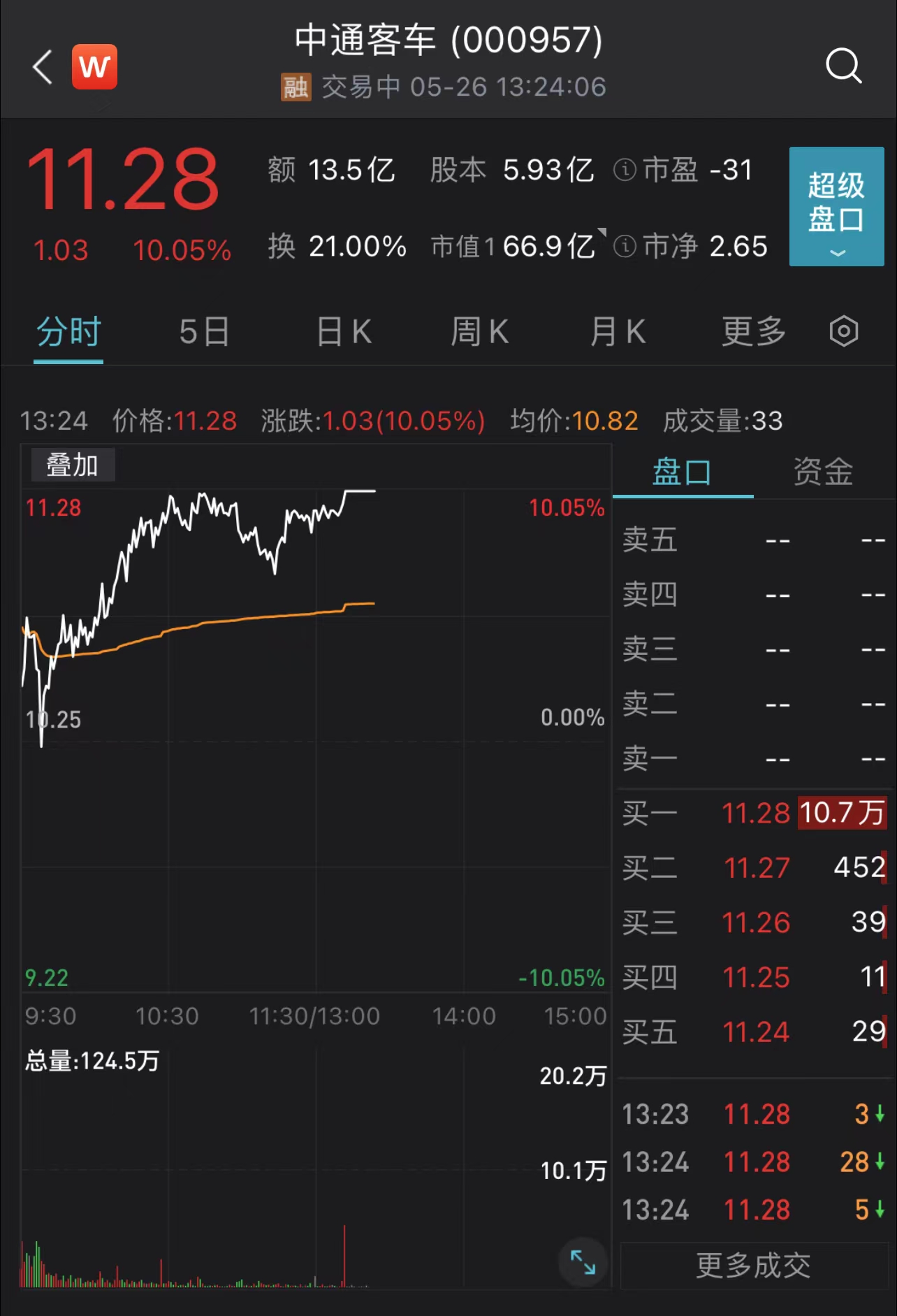Expand the chart to full screen

click(583, 1262)
